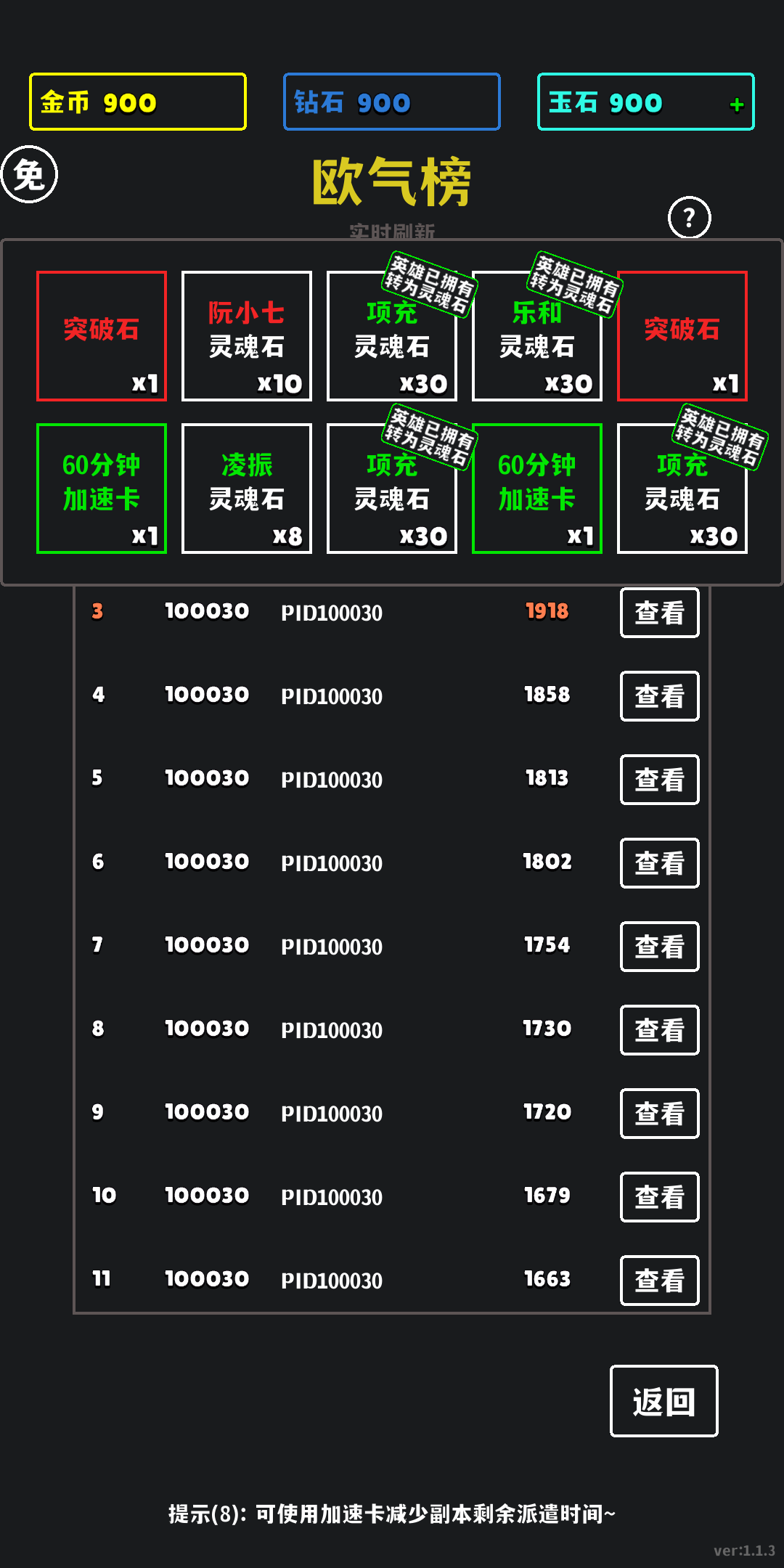Tap 查看 beside score 1754
Viewport: 784px width, 1568px height.
tap(659, 947)
